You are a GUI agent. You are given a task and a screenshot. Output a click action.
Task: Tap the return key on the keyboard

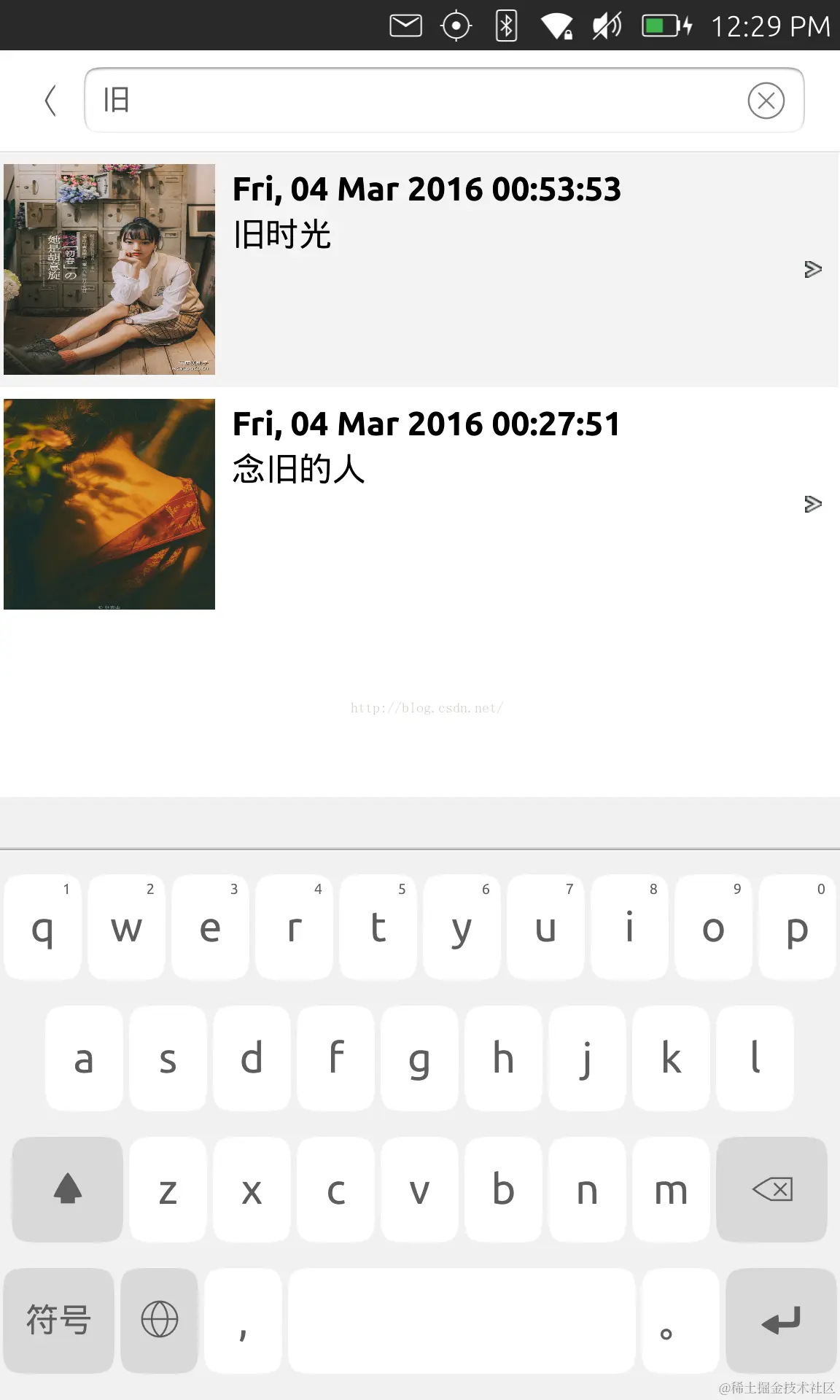(x=780, y=1321)
